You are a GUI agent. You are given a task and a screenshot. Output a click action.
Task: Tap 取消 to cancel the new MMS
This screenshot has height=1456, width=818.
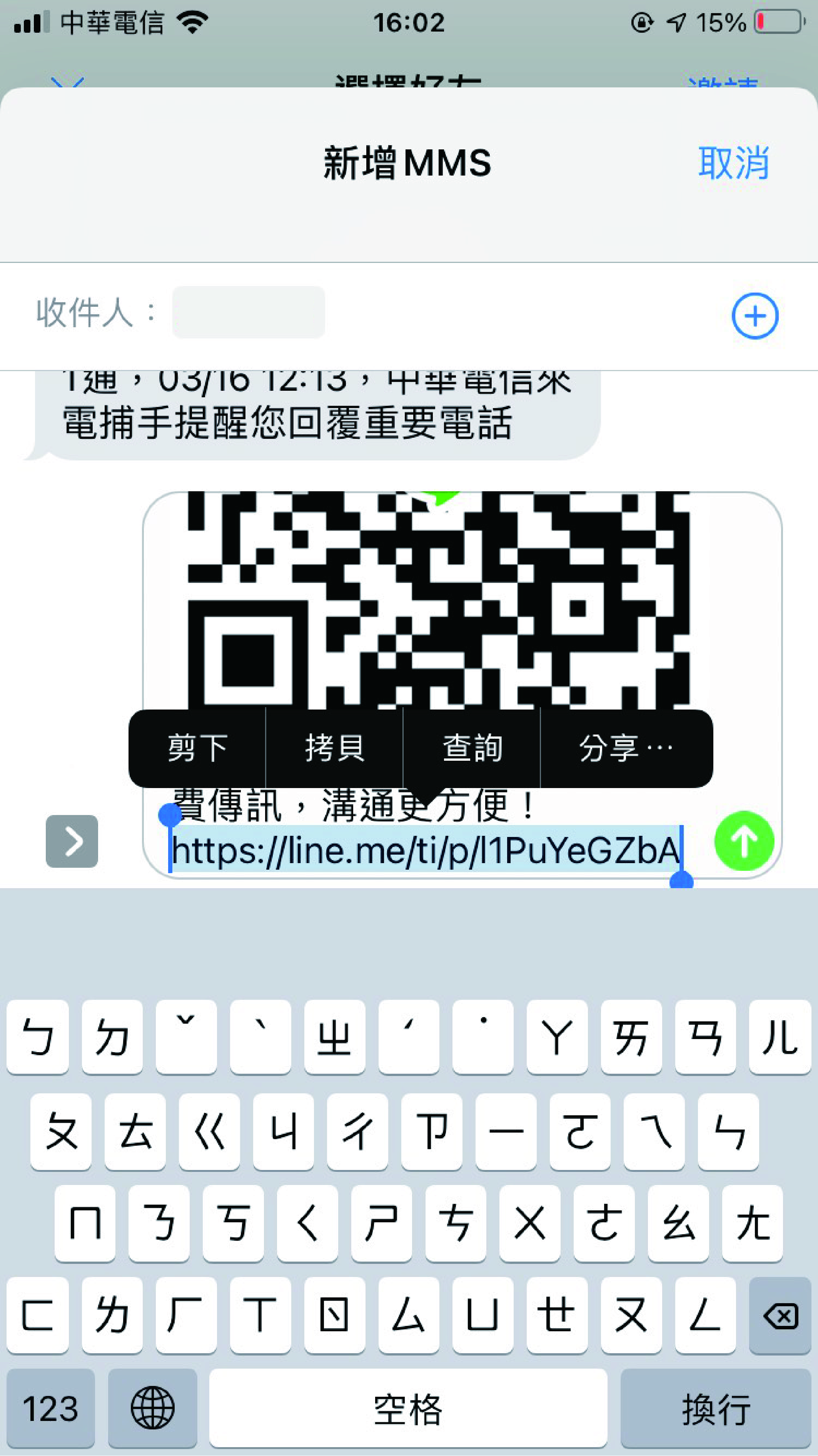click(x=733, y=163)
